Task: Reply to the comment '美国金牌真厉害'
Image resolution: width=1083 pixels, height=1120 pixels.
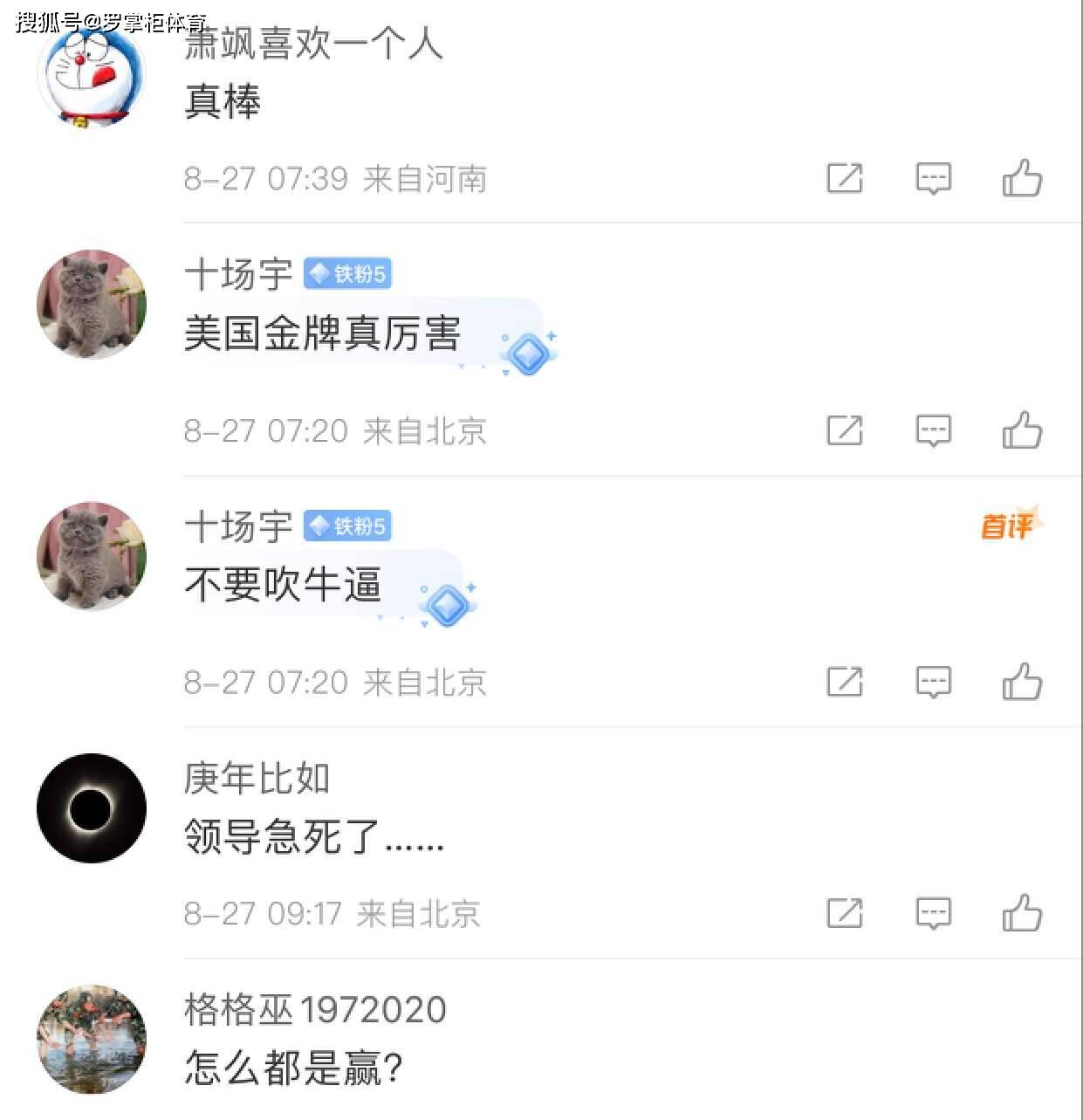Action: [933, 430]
